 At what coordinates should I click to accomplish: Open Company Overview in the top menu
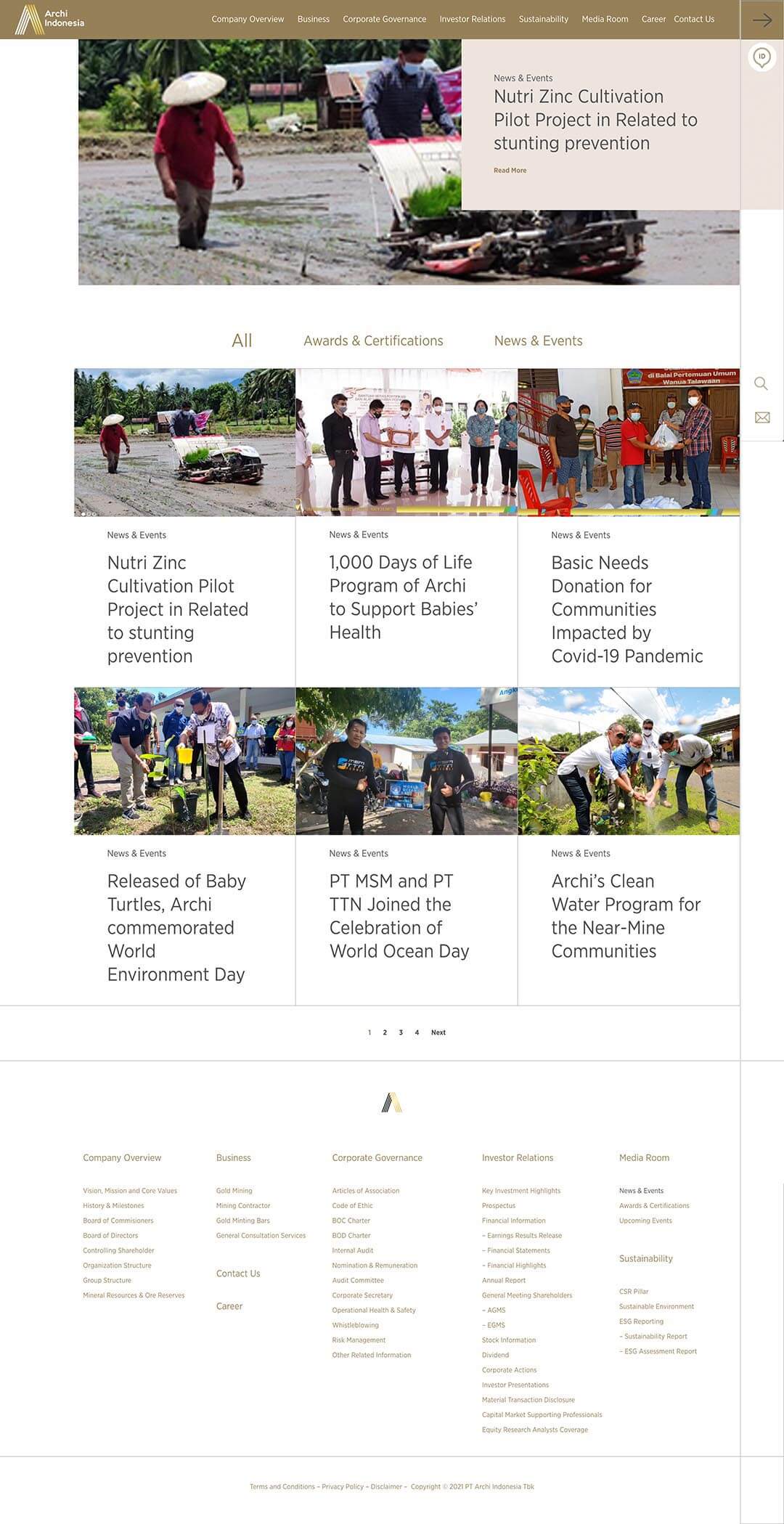click(x=248, y=20)
